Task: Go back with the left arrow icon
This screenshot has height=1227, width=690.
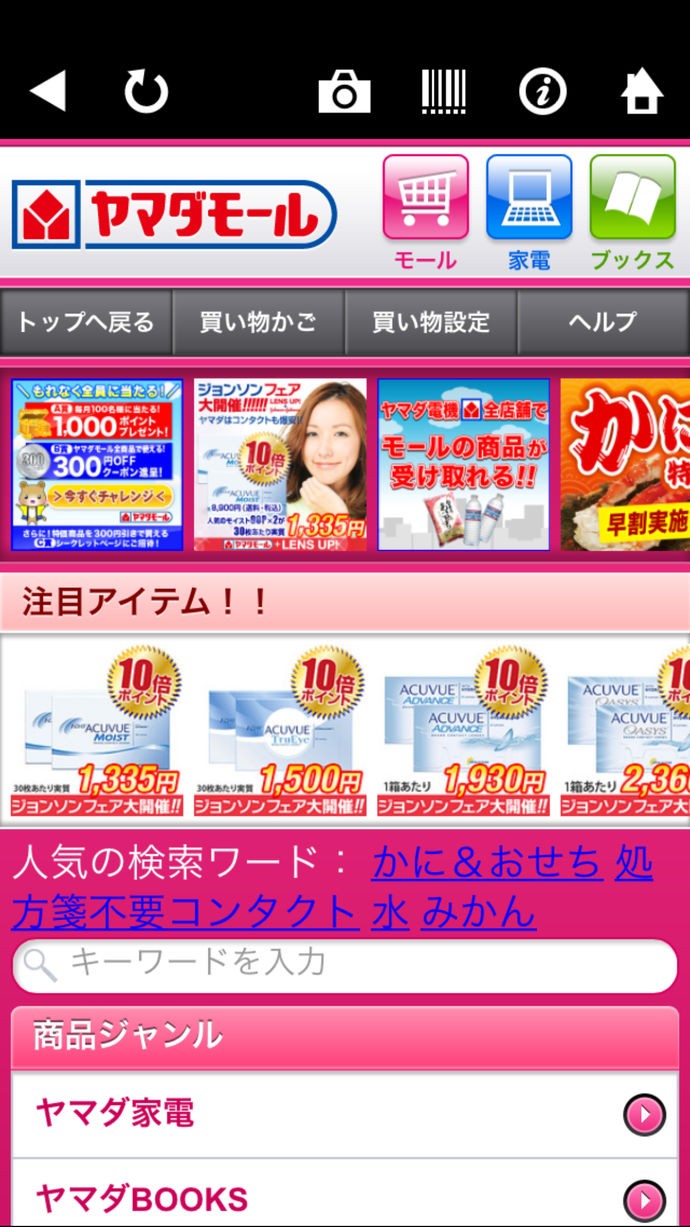Action: 48,92
